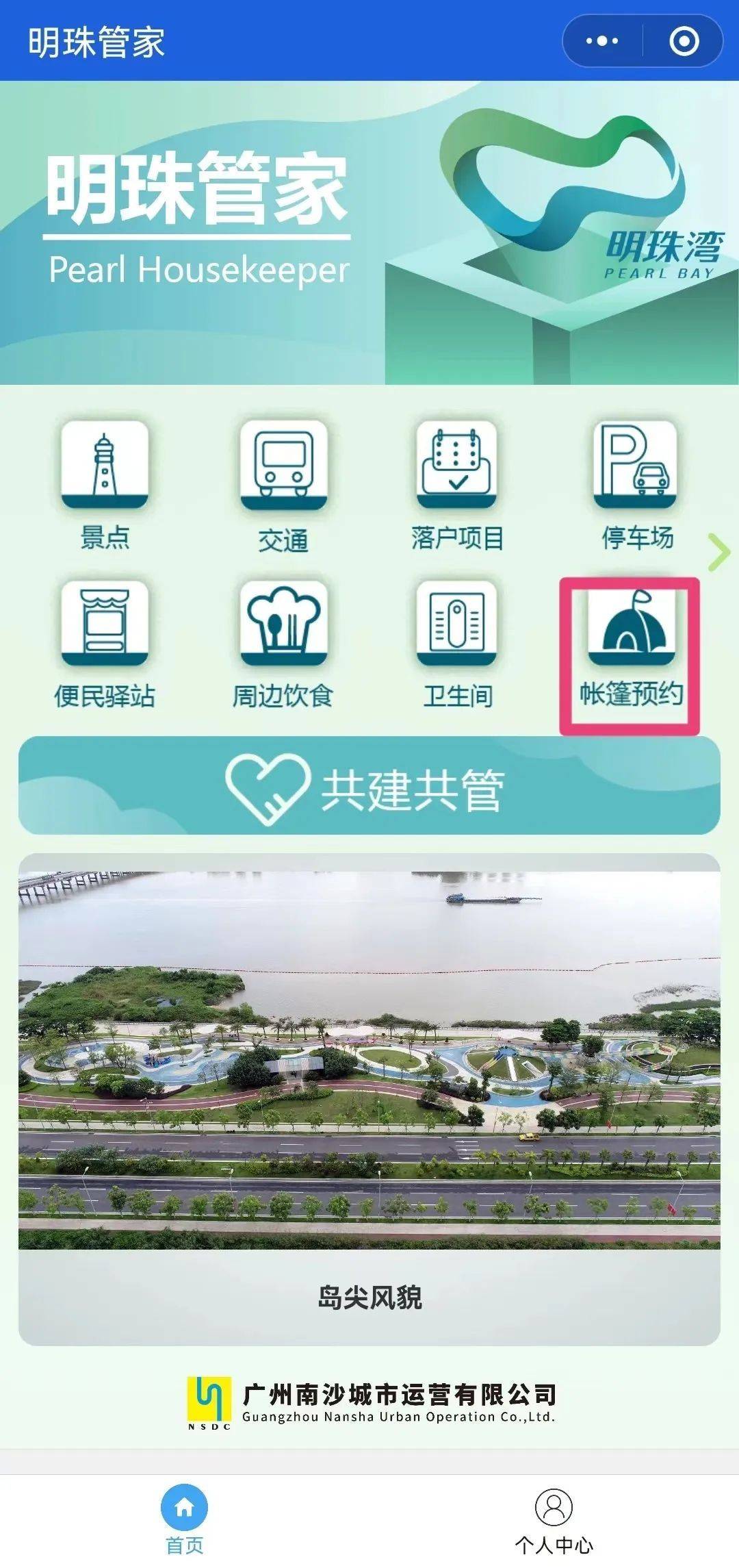The height and width of the screenshot is (1568, 739).
Task: Open the mini program more options menu
Action: [x=602, y=41]
